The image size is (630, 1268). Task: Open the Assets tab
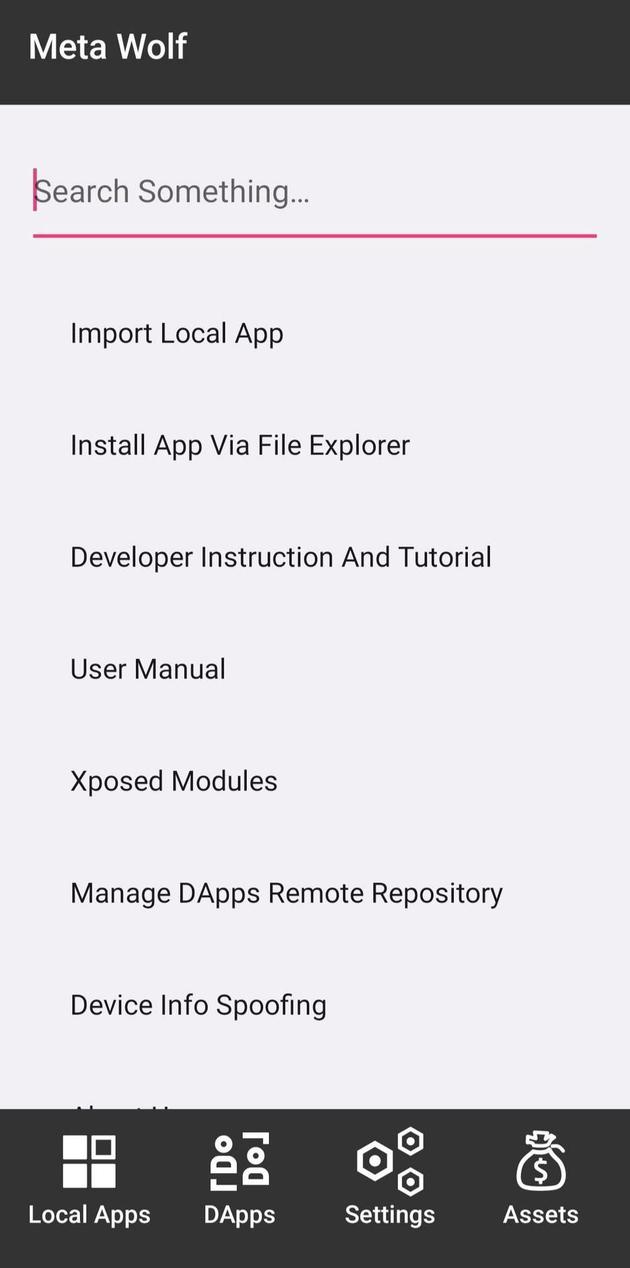(541, 1180)
